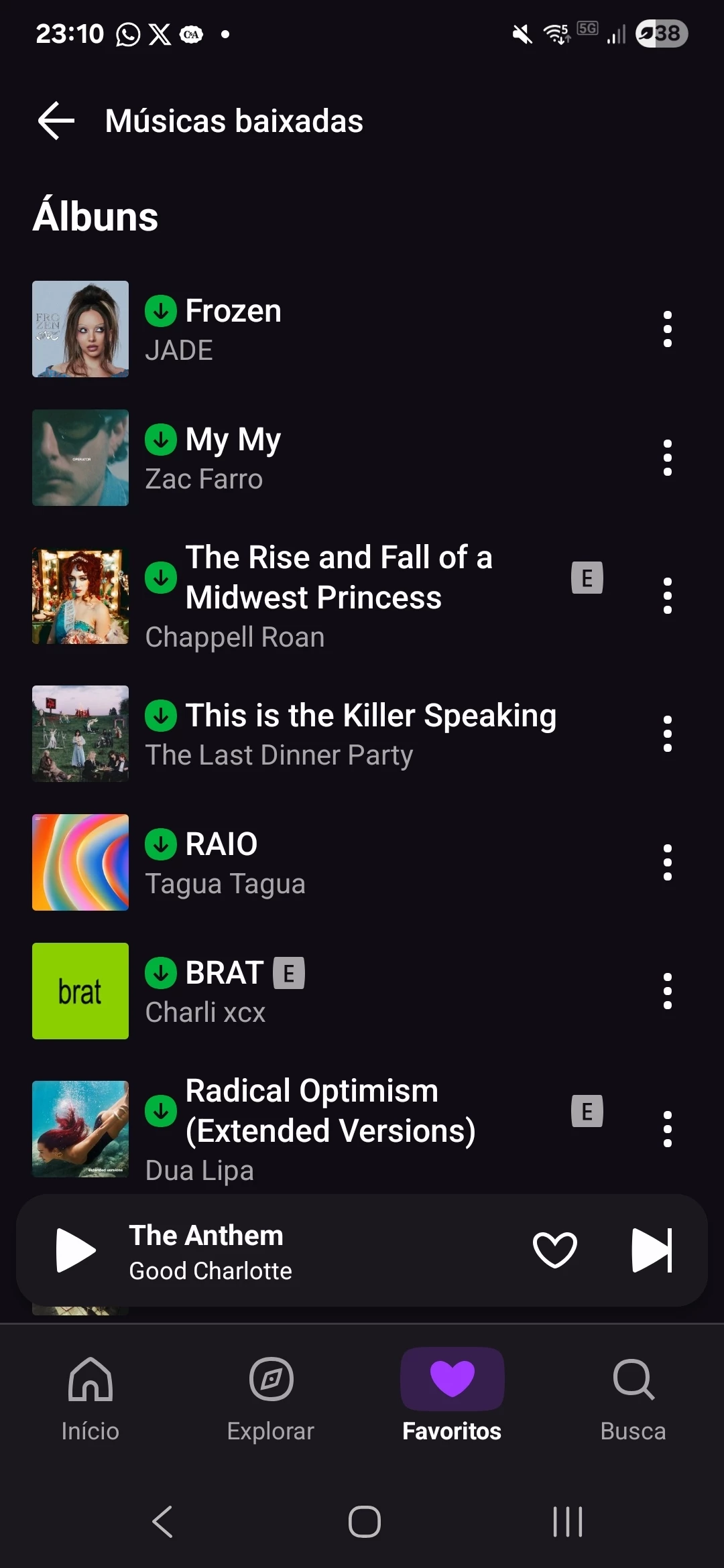Go back from Músicas baixadas

click(x=56, y=121)
